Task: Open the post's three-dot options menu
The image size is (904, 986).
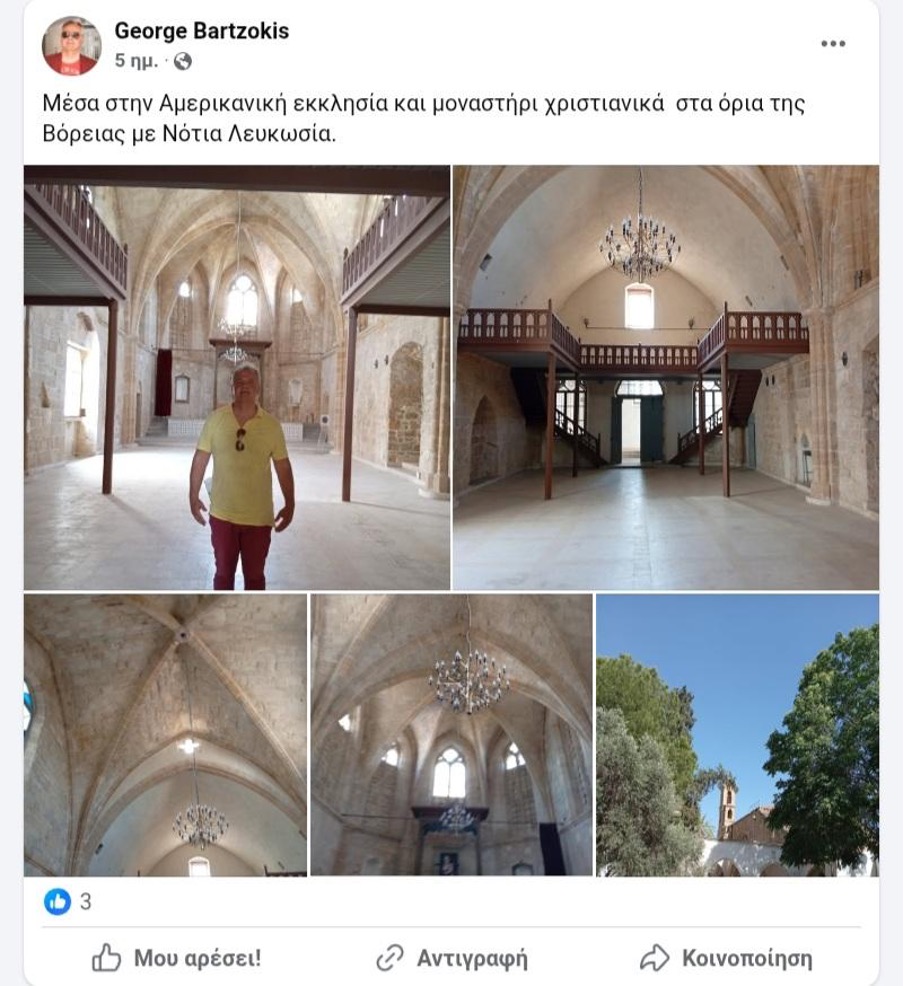Action: (x=833, y=43)
